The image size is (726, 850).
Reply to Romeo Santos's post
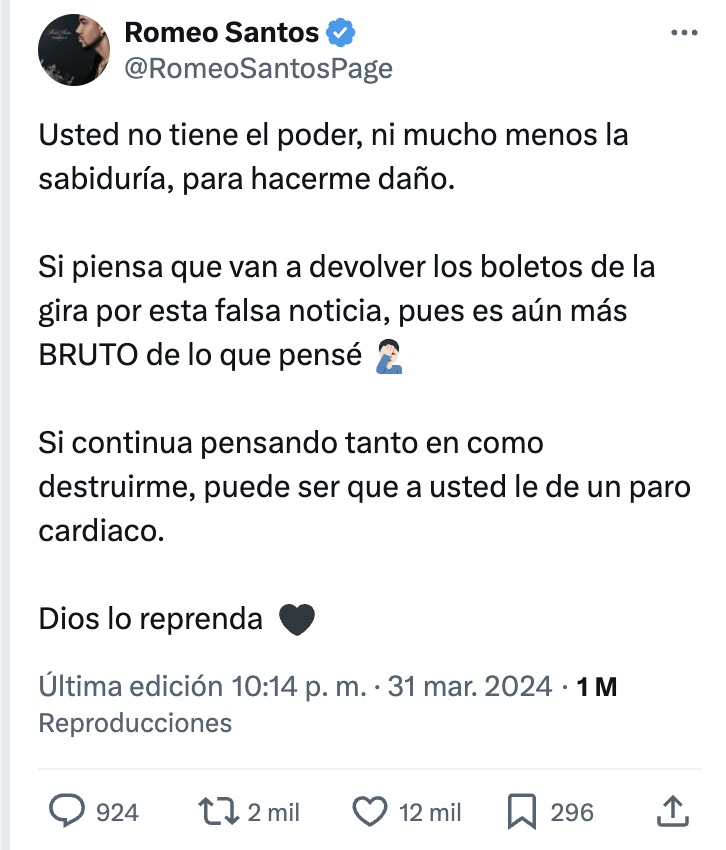[67, 812]
